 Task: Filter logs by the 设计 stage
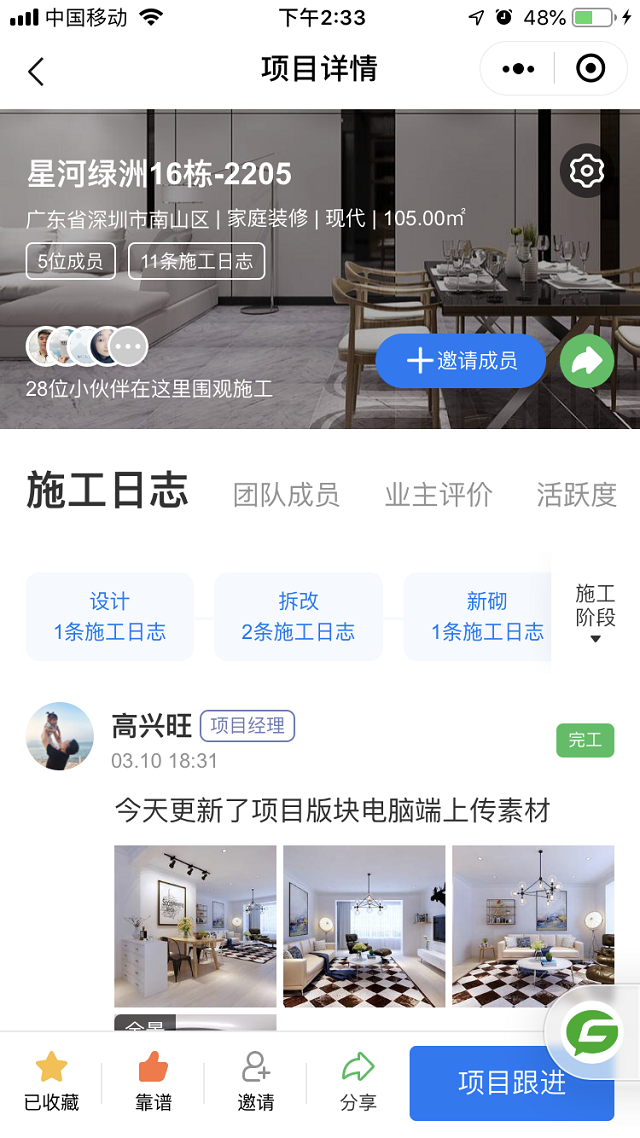(109, 617)
